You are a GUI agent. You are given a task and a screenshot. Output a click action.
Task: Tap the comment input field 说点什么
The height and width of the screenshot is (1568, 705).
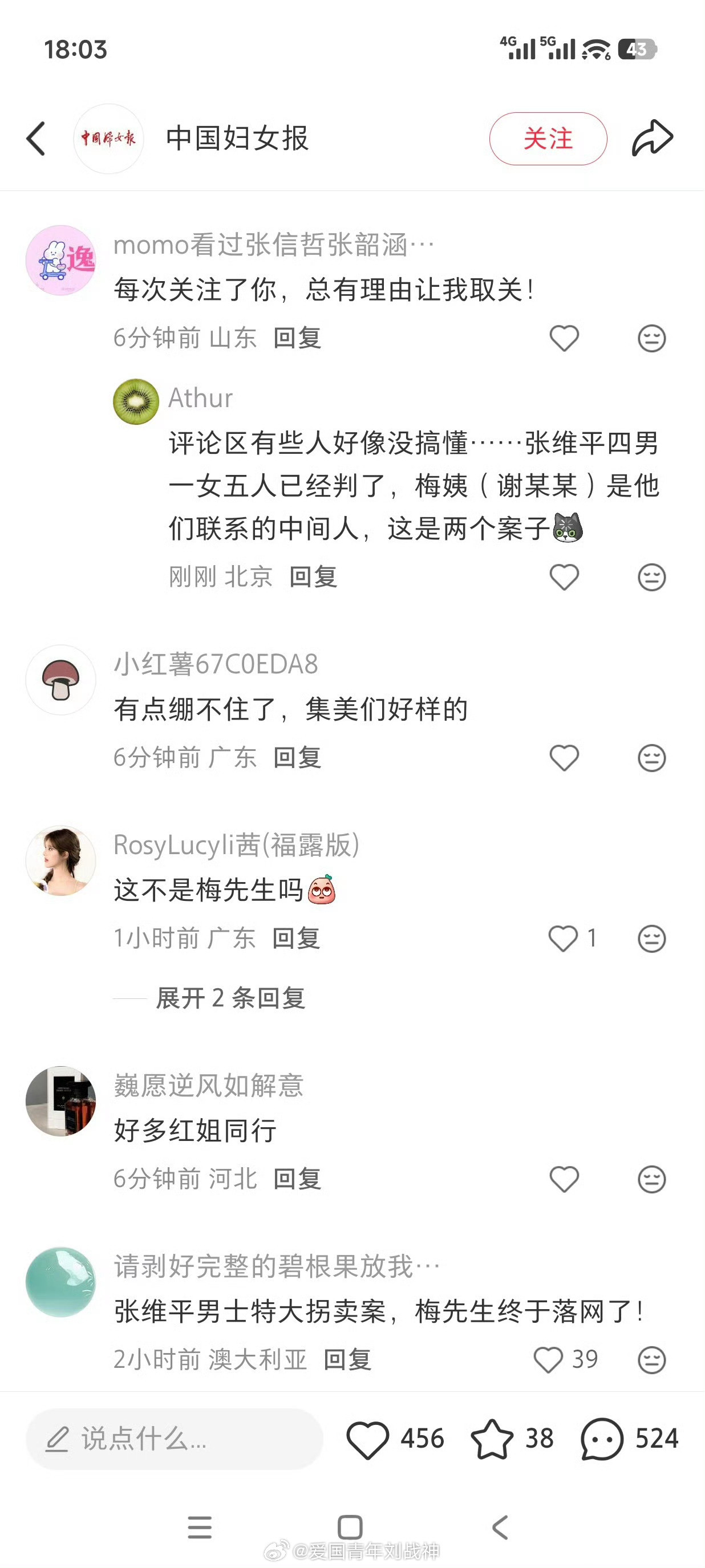click(177, 1440)
